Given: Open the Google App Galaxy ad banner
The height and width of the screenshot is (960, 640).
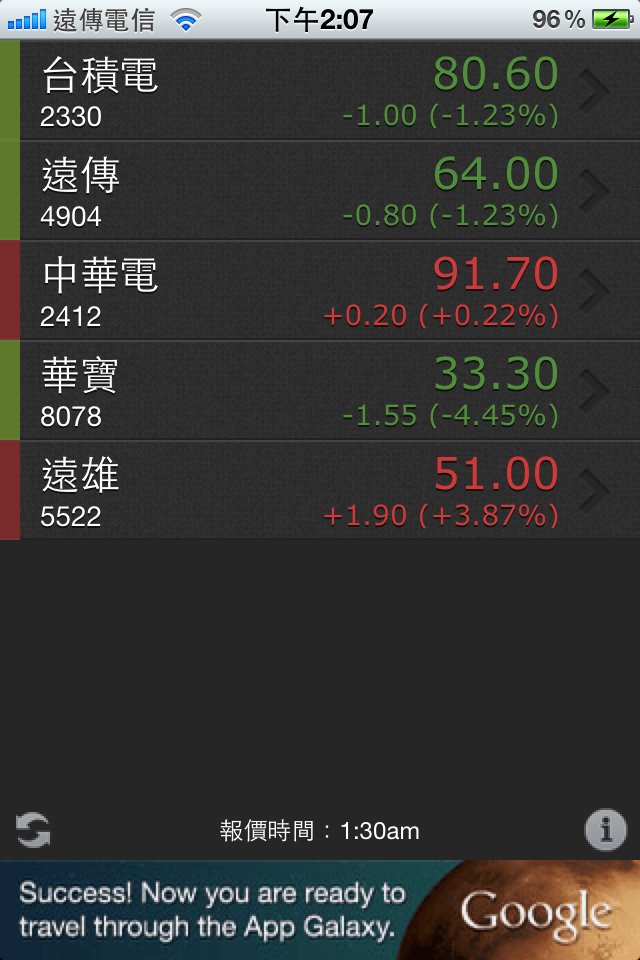Looking at the screenshot, I should click(x=320, y=910).
